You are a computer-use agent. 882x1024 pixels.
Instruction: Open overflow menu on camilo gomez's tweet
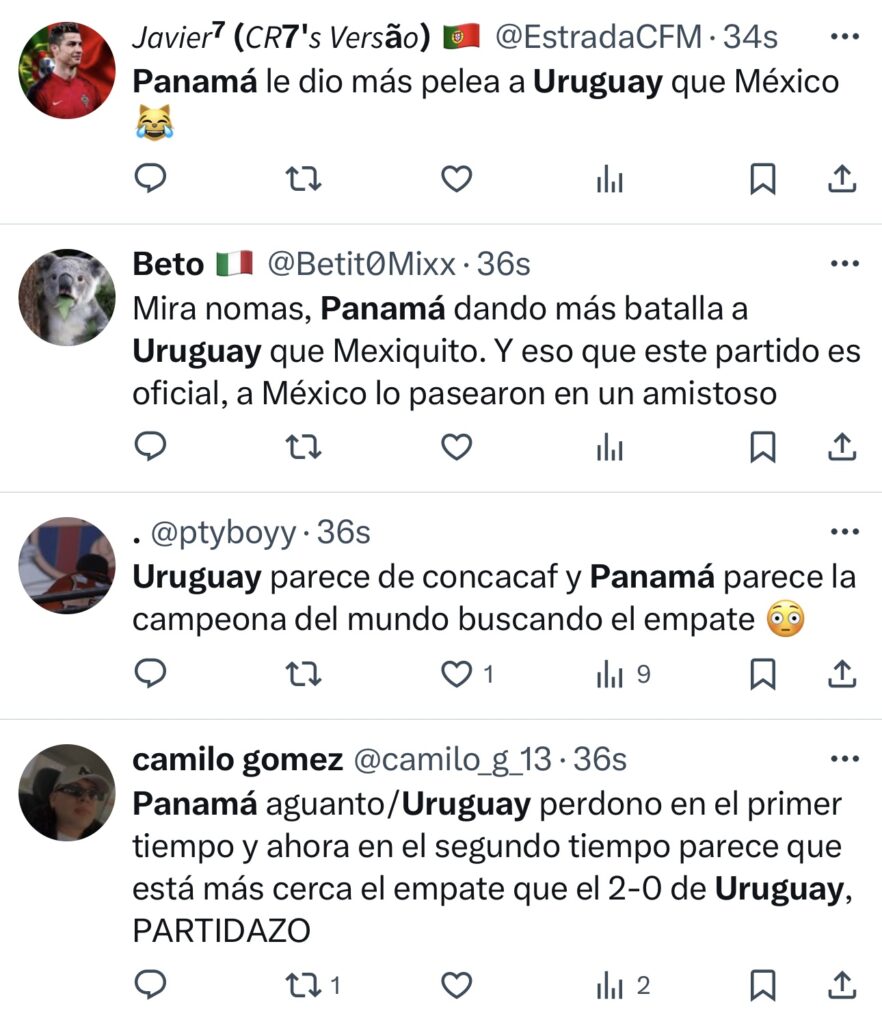[x=845, y=759]
